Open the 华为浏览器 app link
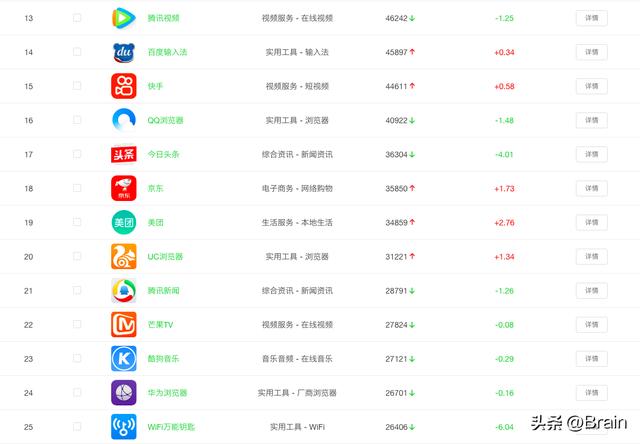Viewport: 640px width, 444px height. (167, 393)
